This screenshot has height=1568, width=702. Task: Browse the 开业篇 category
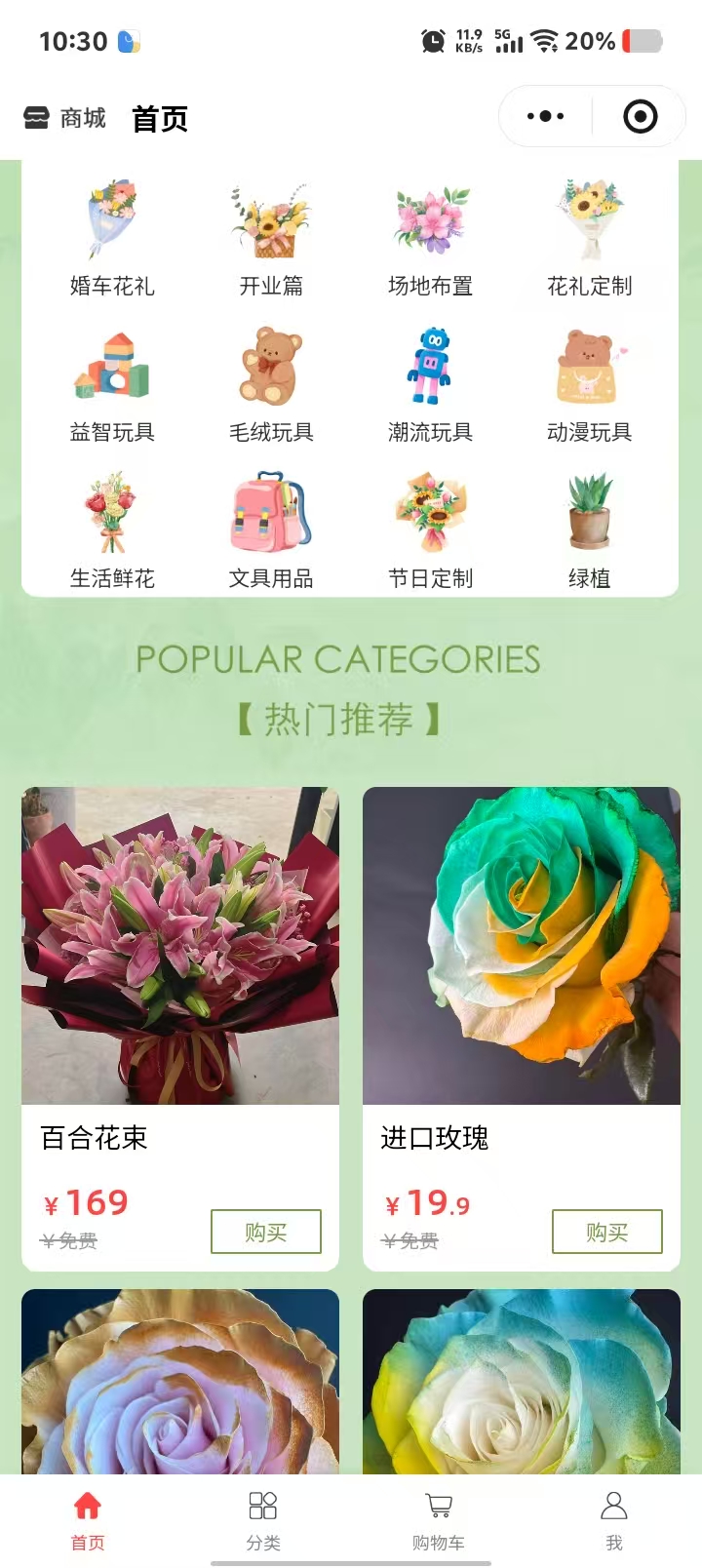click(271, 237)
